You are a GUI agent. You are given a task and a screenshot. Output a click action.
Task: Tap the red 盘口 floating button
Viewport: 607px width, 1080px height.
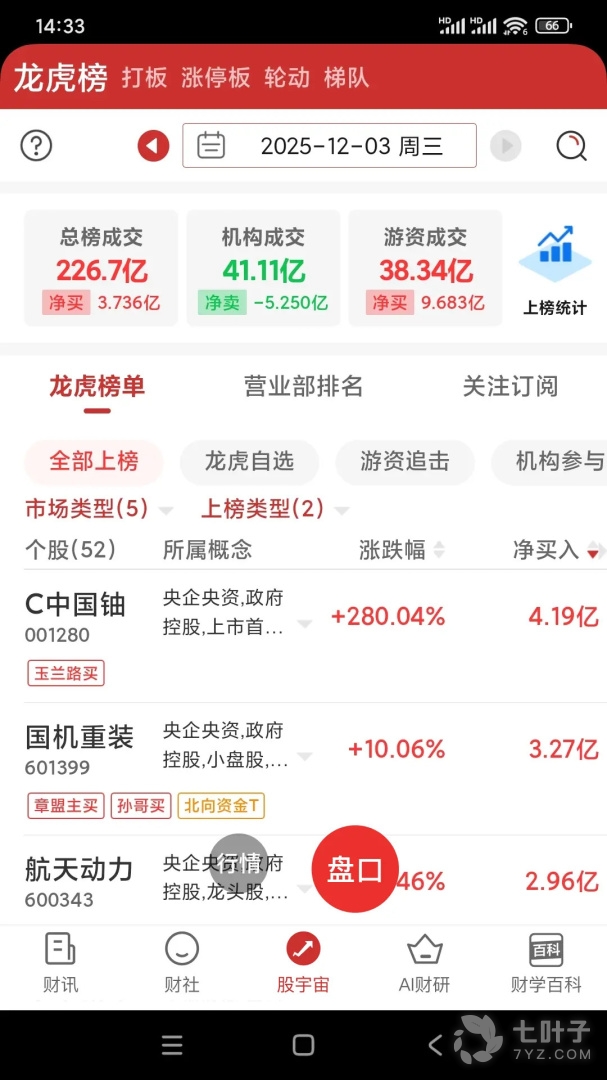(x=355, y=869)
